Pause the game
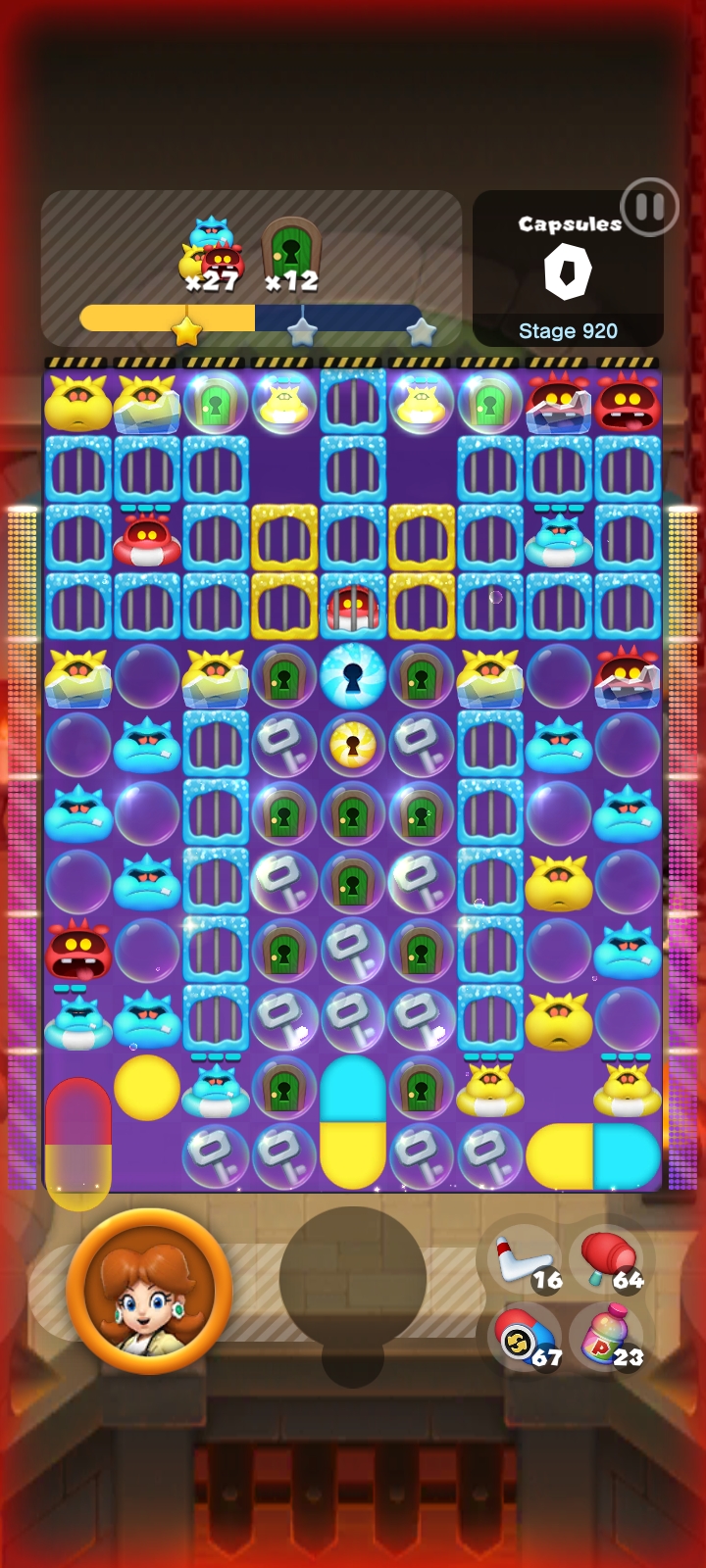 coord(649,207)
